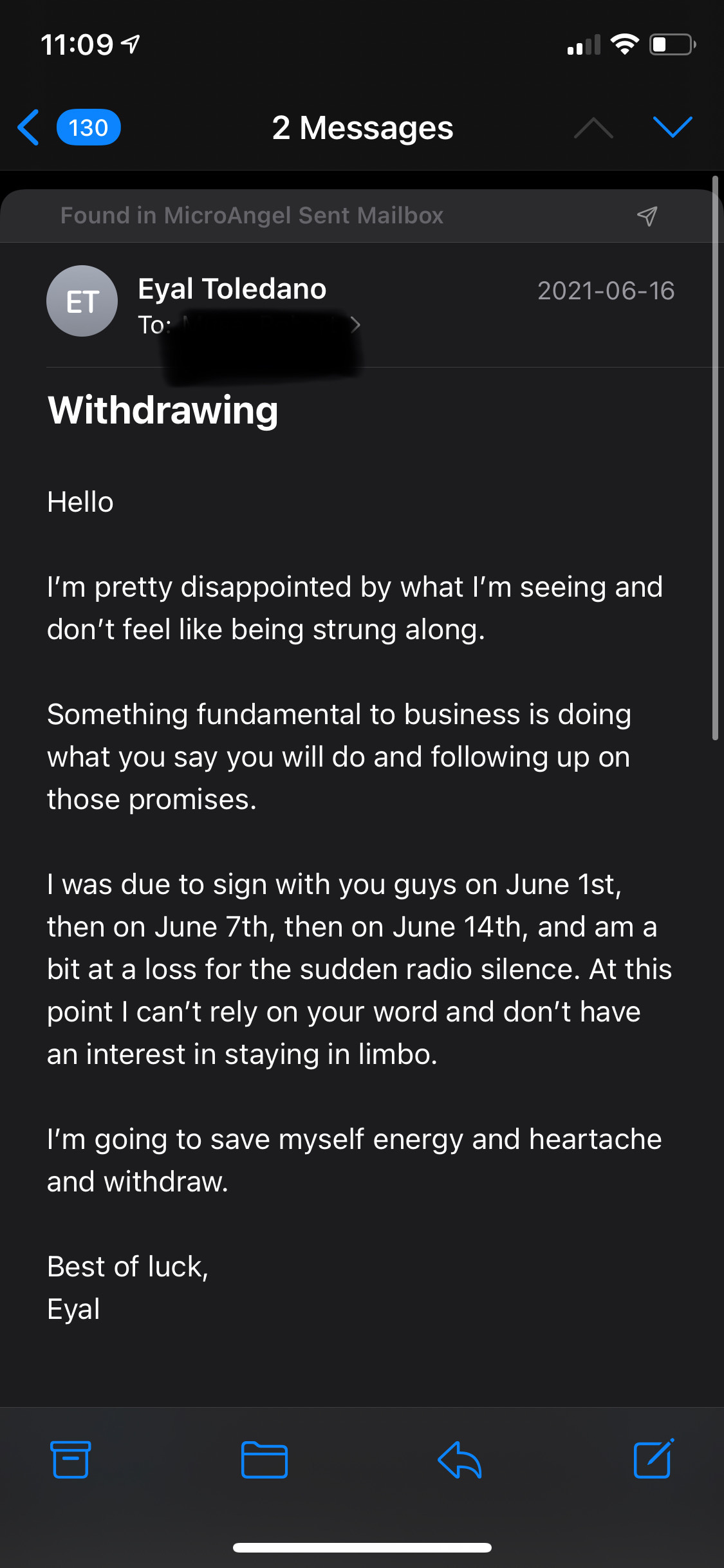Jump to the next message arrow
This screenshot has height=1568, width=724.
click(672, 127)
